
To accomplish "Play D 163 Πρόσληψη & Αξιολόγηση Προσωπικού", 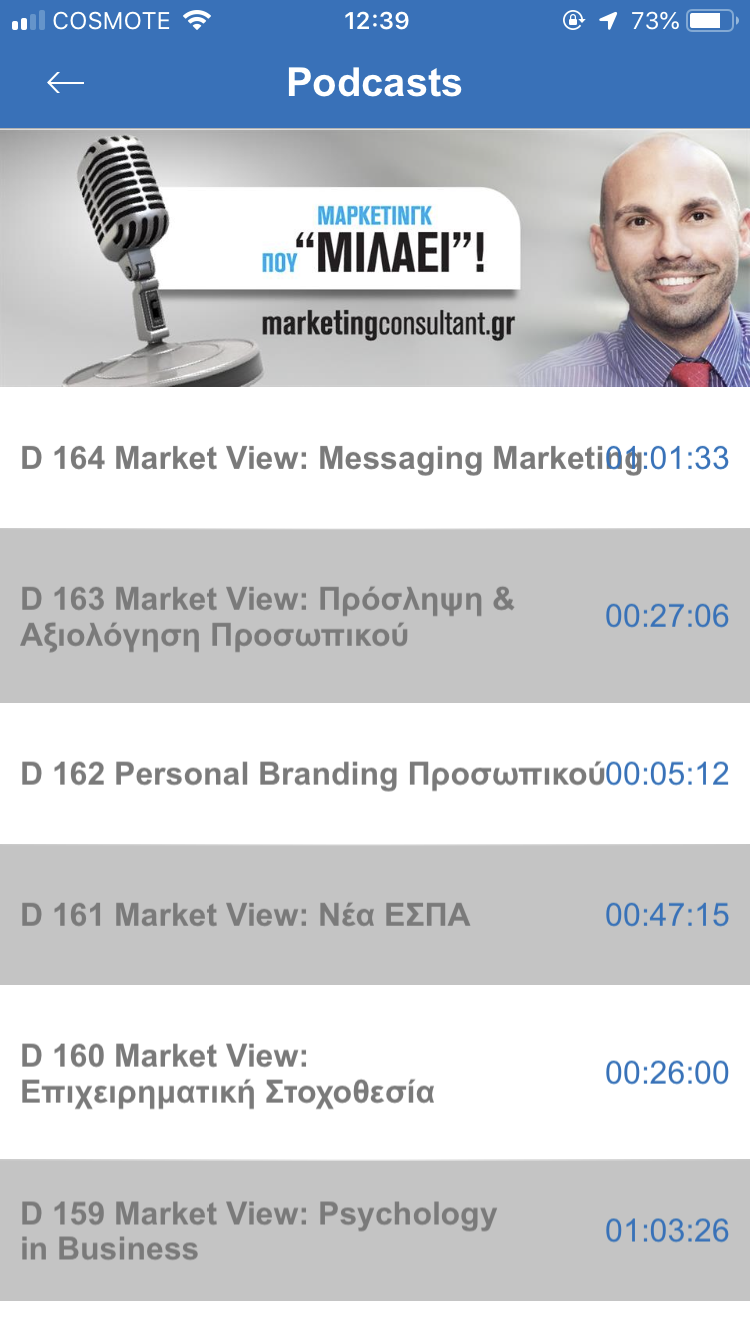I will click(x=268, y=617).
